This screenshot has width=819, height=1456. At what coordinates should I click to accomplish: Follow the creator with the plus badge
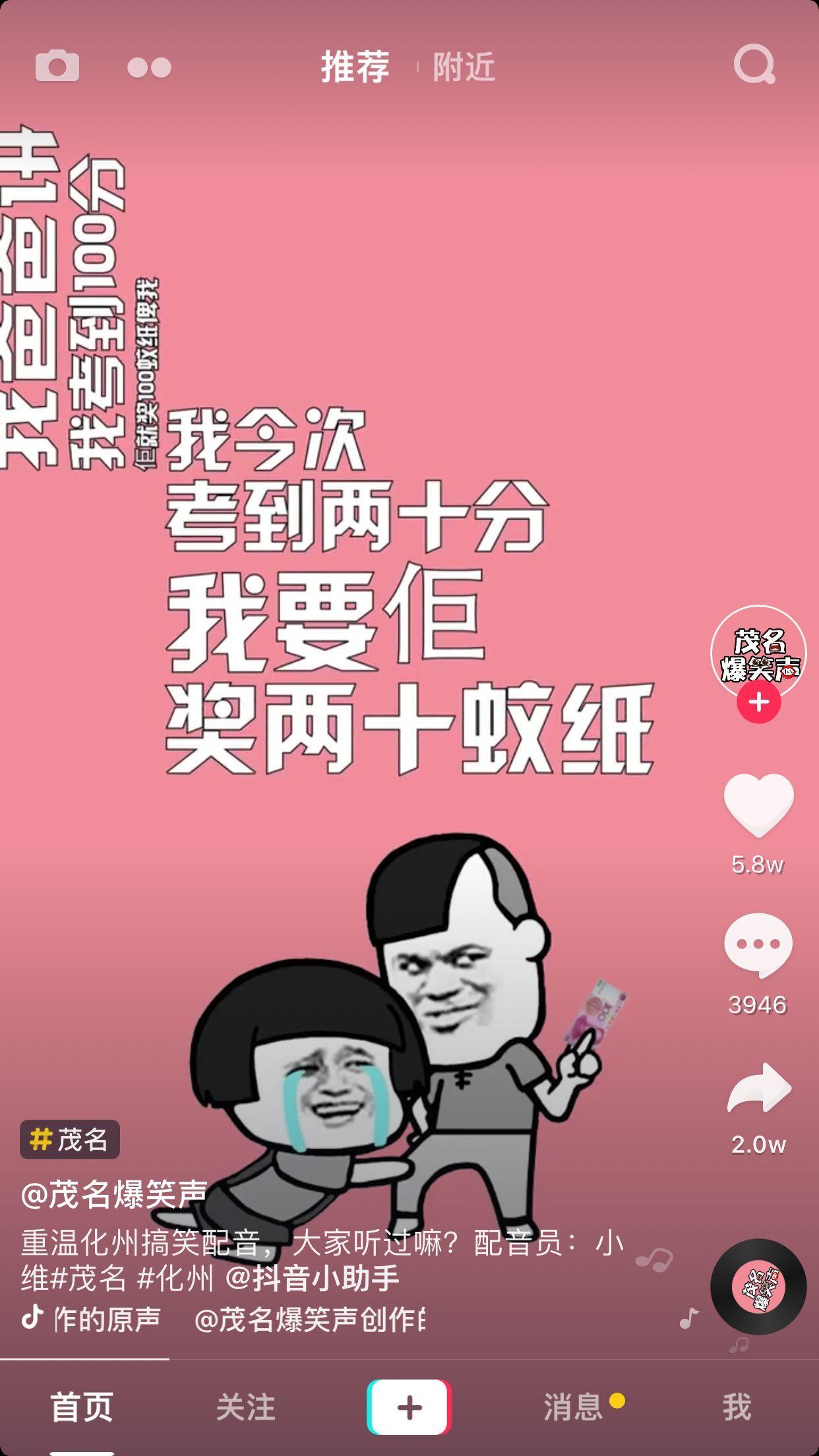[x=758, y=702]
